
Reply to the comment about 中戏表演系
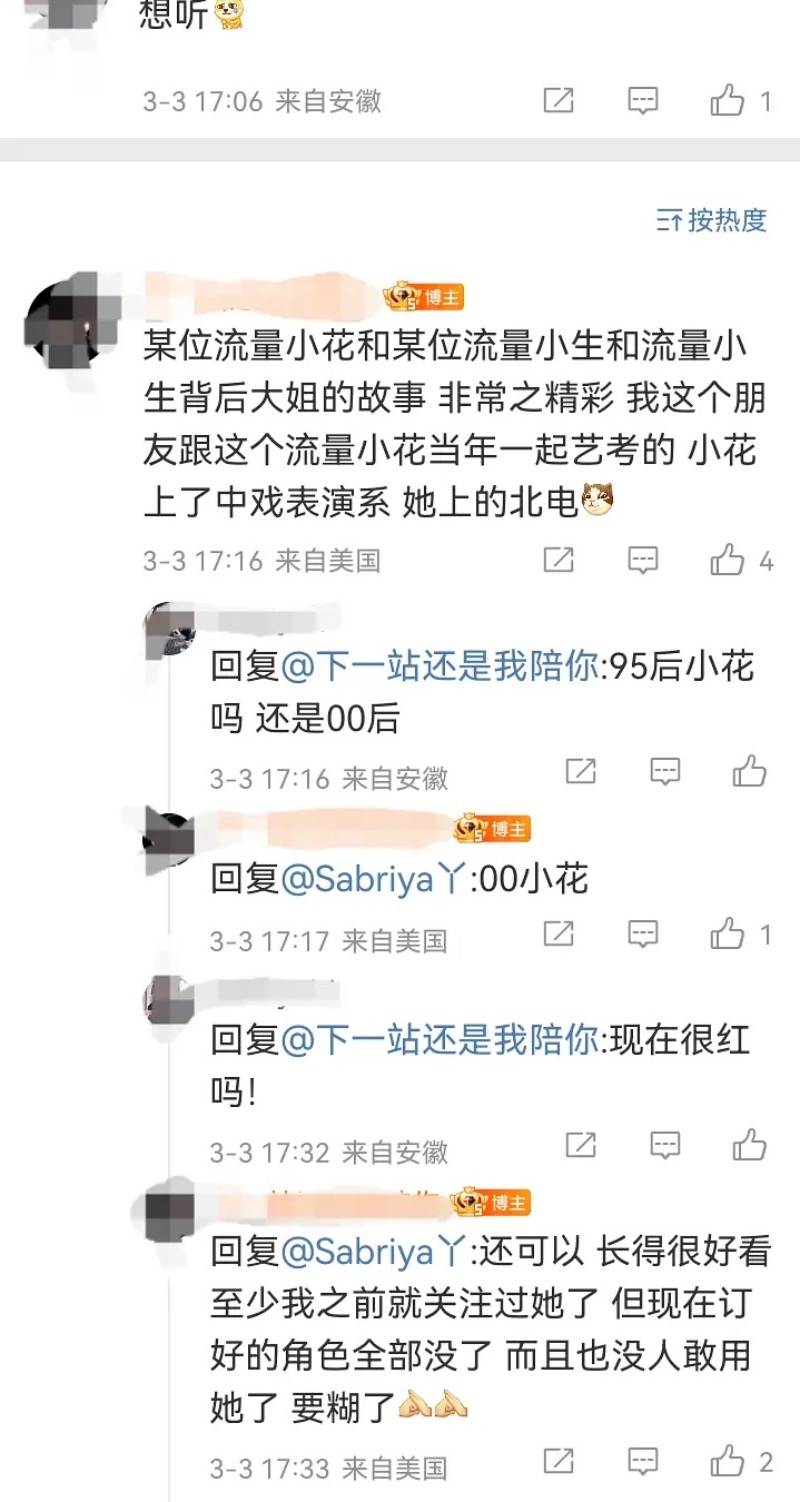[643, 560]
